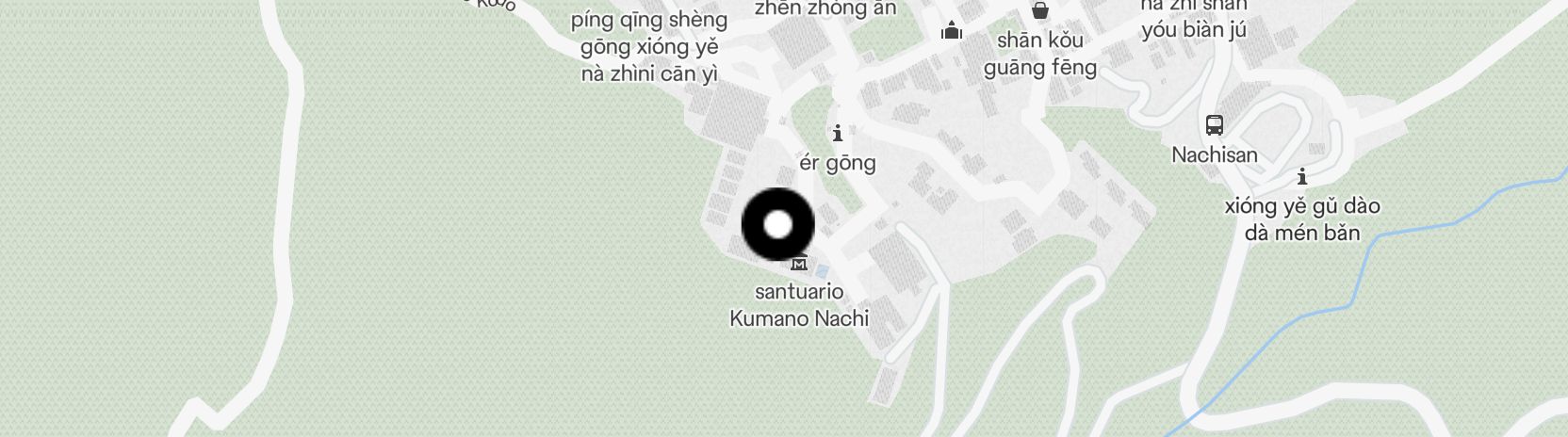Tap the black circular location marker

tap(777, 225)
